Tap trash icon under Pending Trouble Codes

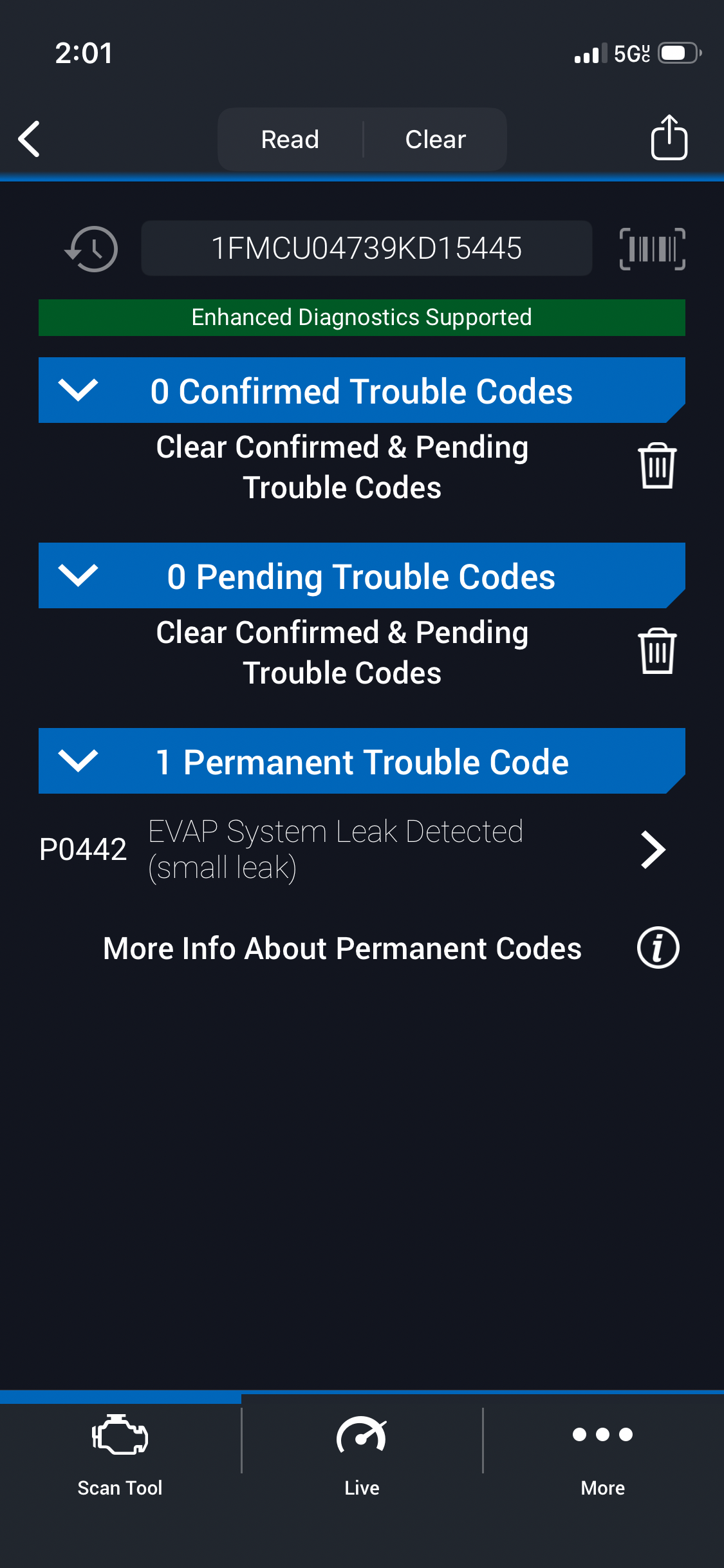pos(656,651)
